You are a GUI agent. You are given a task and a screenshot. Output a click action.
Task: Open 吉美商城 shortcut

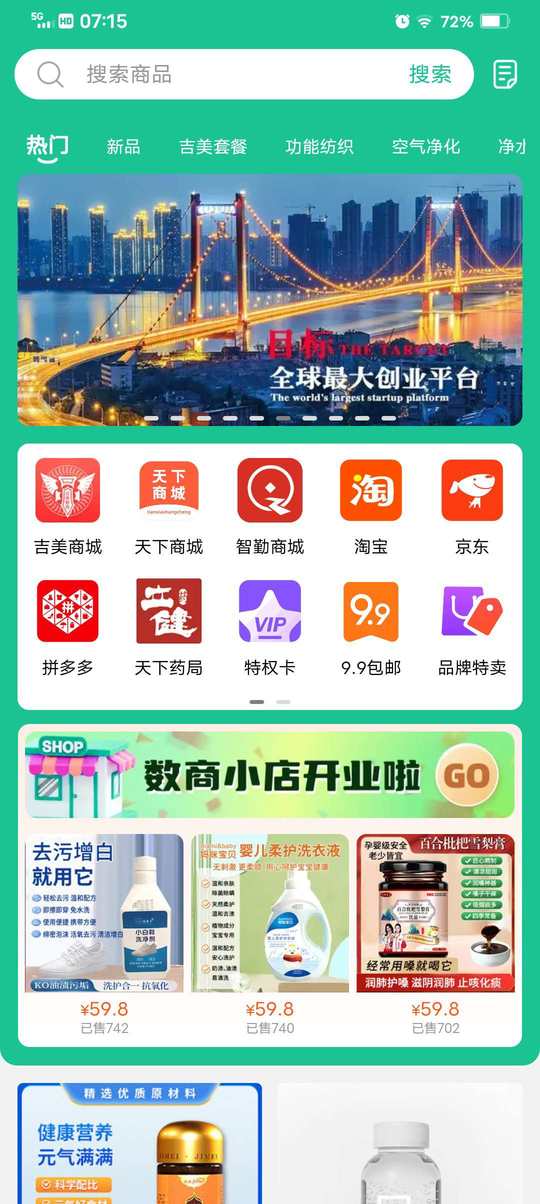pos(68,507)
